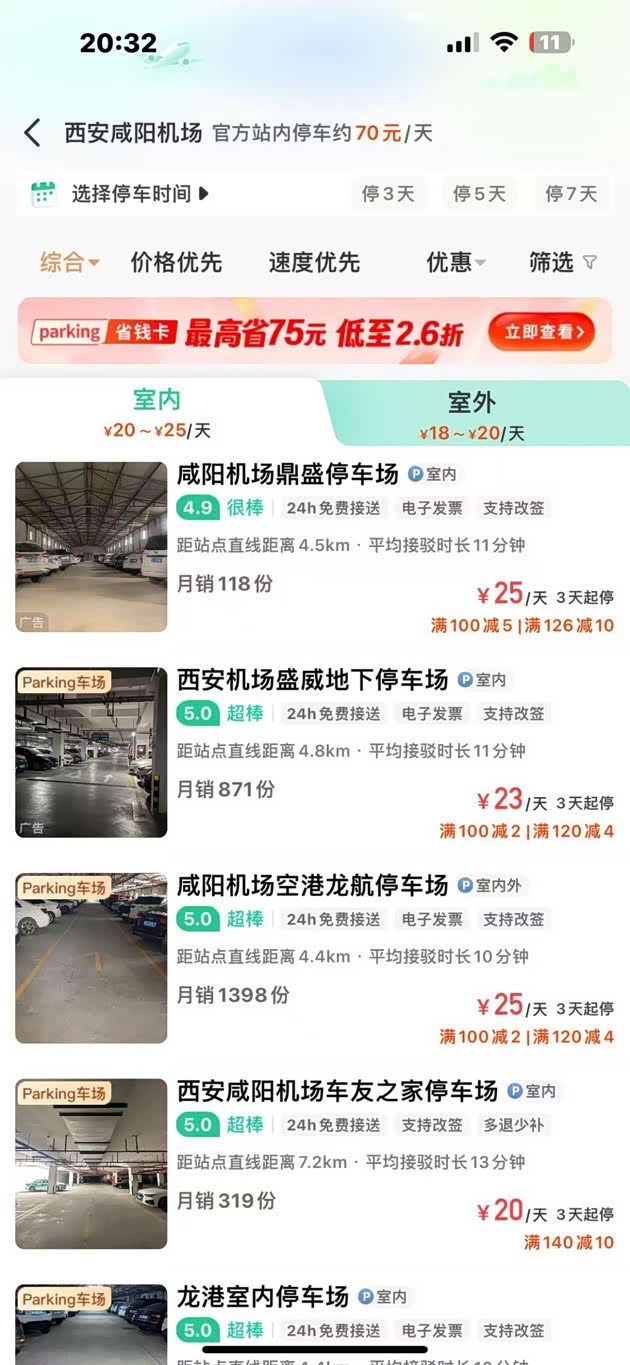
Task: Open 西安机场盛威地下停车场 listing
Action: [312, 680]
